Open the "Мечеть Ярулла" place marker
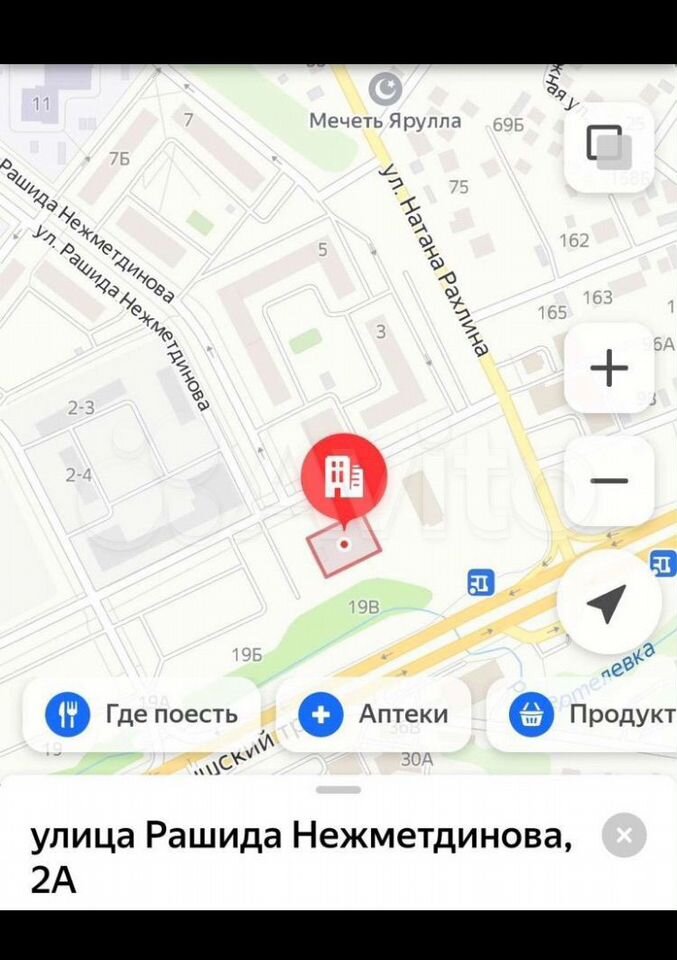This screenshot has height=960, width=677. 385,91
